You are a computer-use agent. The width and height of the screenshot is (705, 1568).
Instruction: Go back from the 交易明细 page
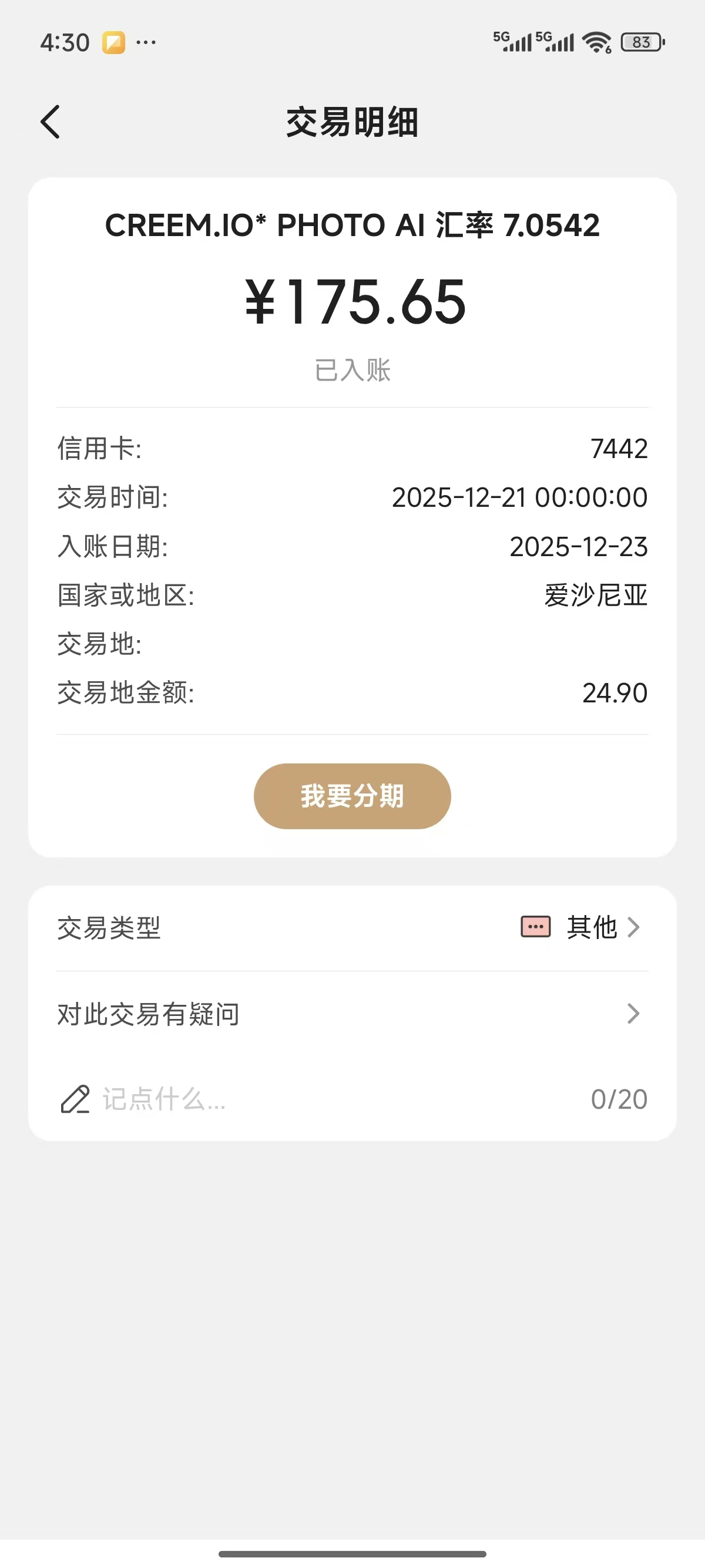click(51, 122)
